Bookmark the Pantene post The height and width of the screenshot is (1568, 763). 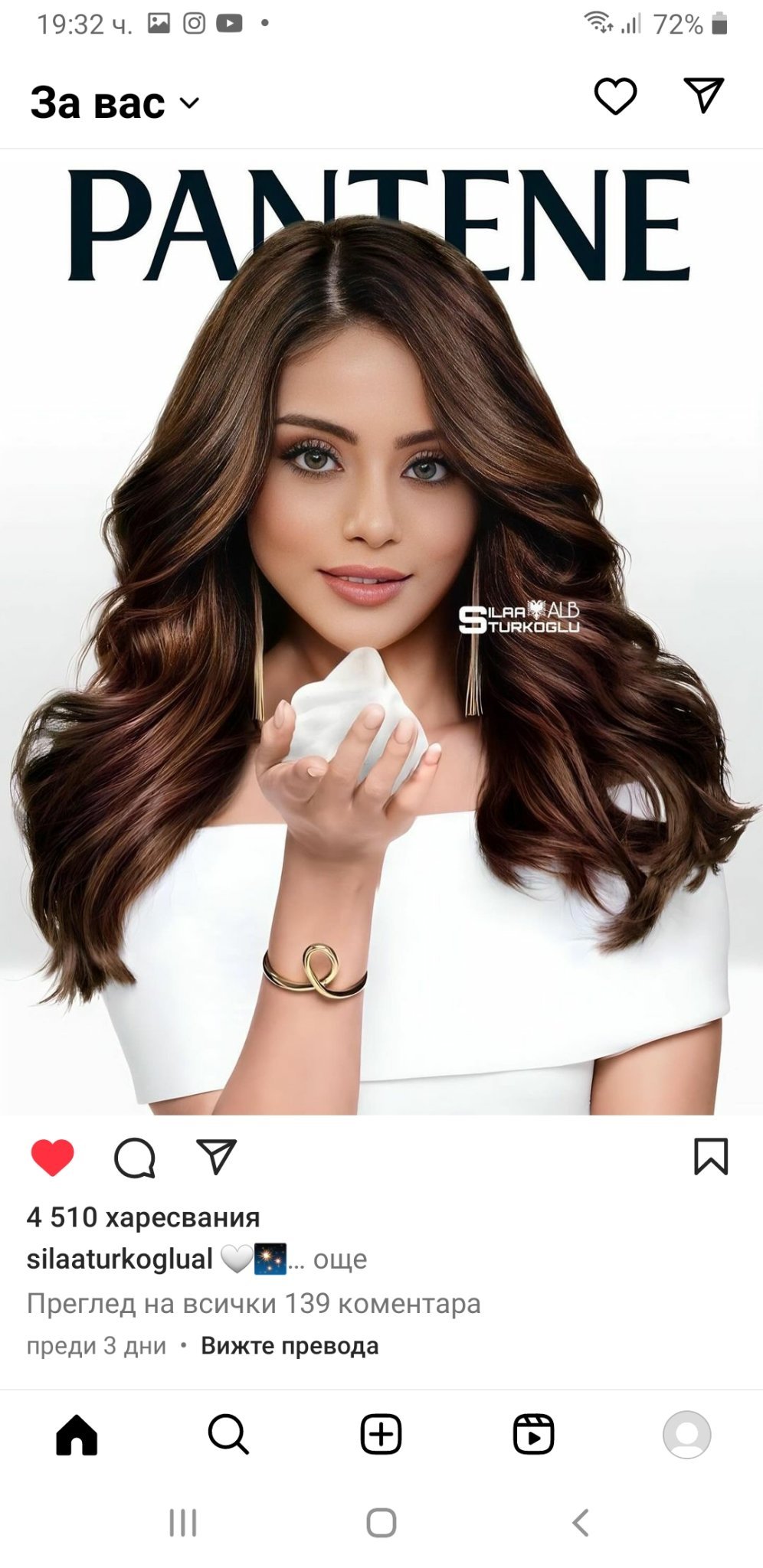coord(710,1156)
